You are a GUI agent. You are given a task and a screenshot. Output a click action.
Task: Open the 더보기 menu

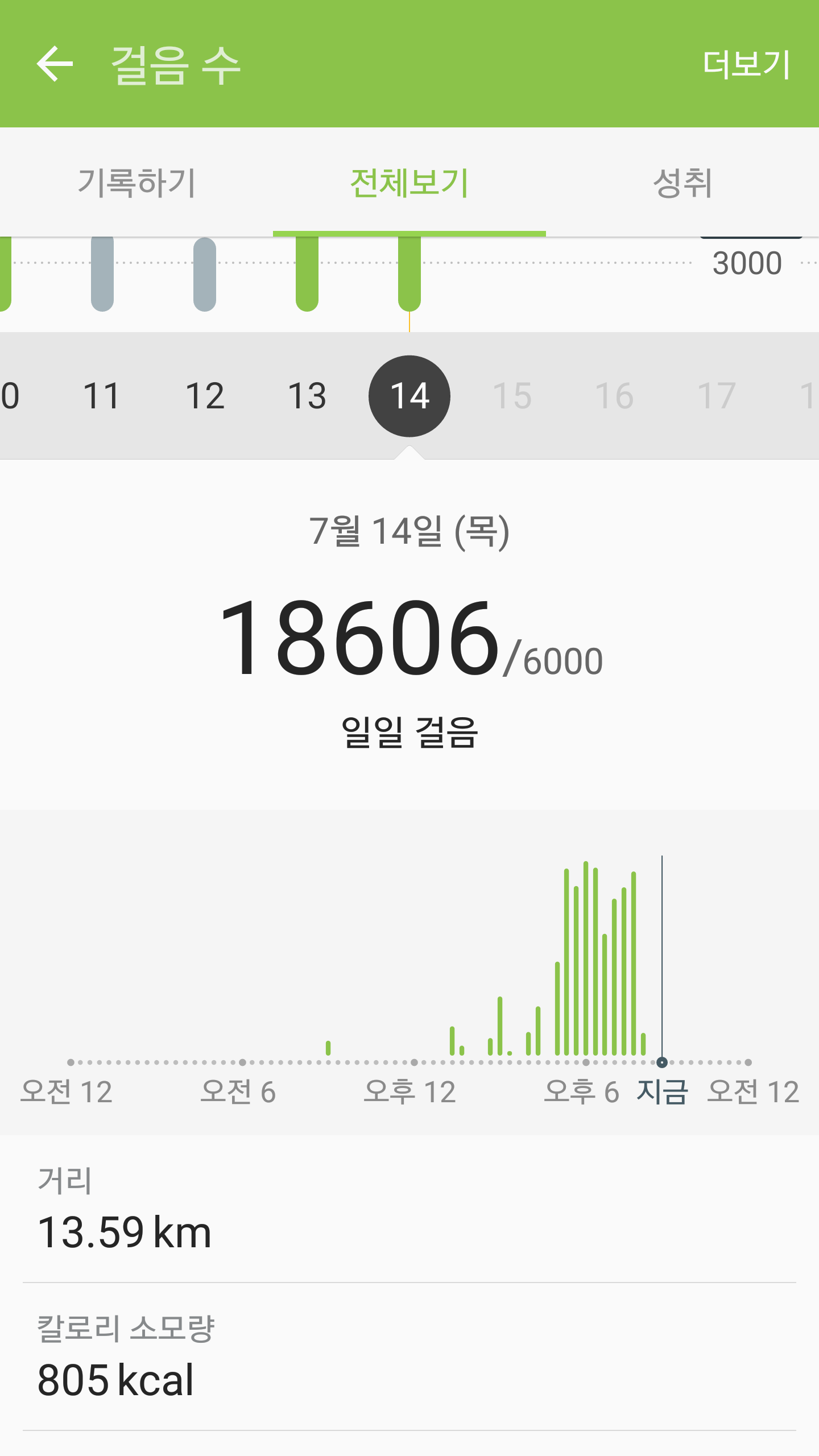coord(746,64)
